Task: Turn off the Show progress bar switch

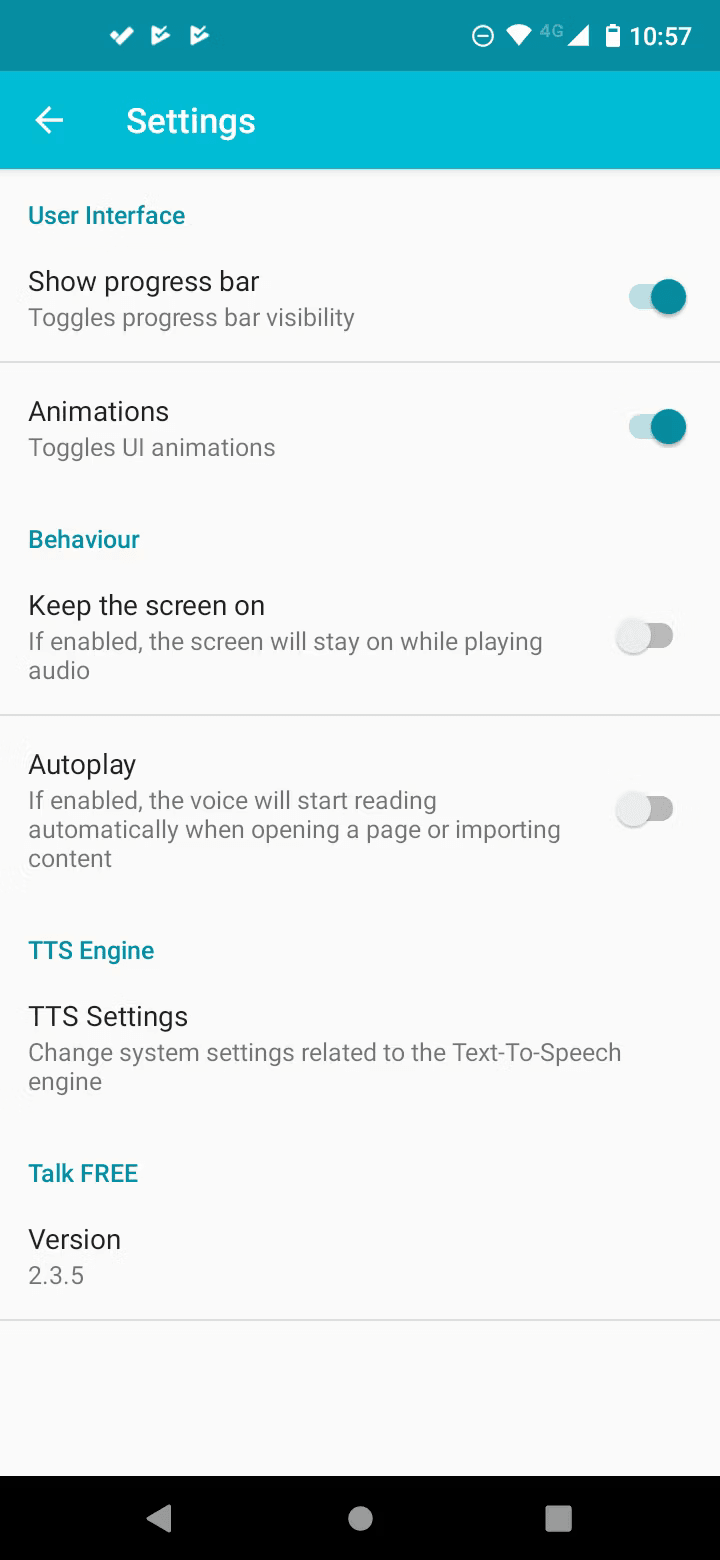Action: pyautogui.click(x=657, y=297)
